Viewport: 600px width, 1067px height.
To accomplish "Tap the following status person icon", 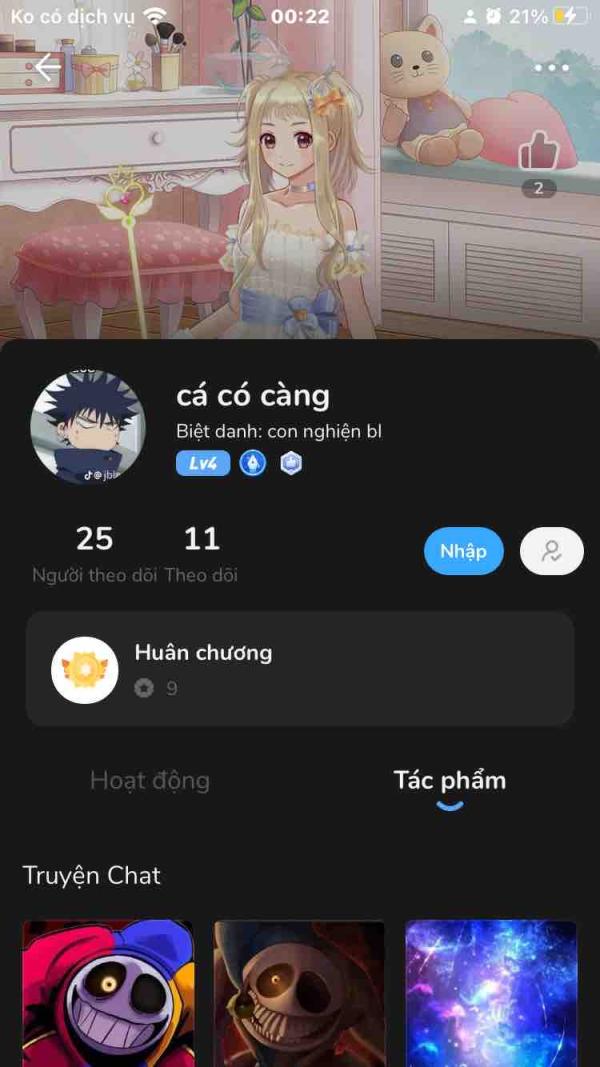I will pyautogui.click(x=551, y=551).
